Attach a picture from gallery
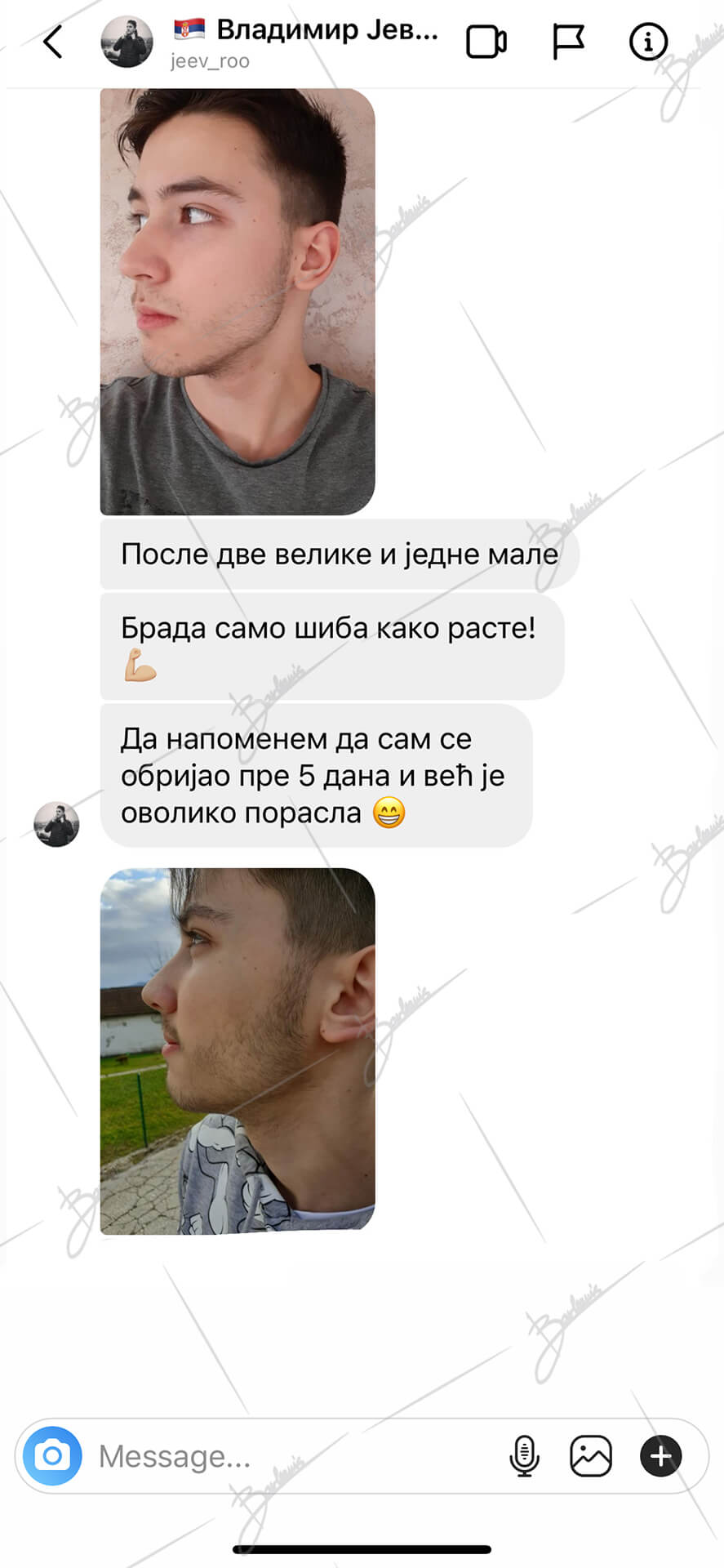 (x=591, y=1456)
